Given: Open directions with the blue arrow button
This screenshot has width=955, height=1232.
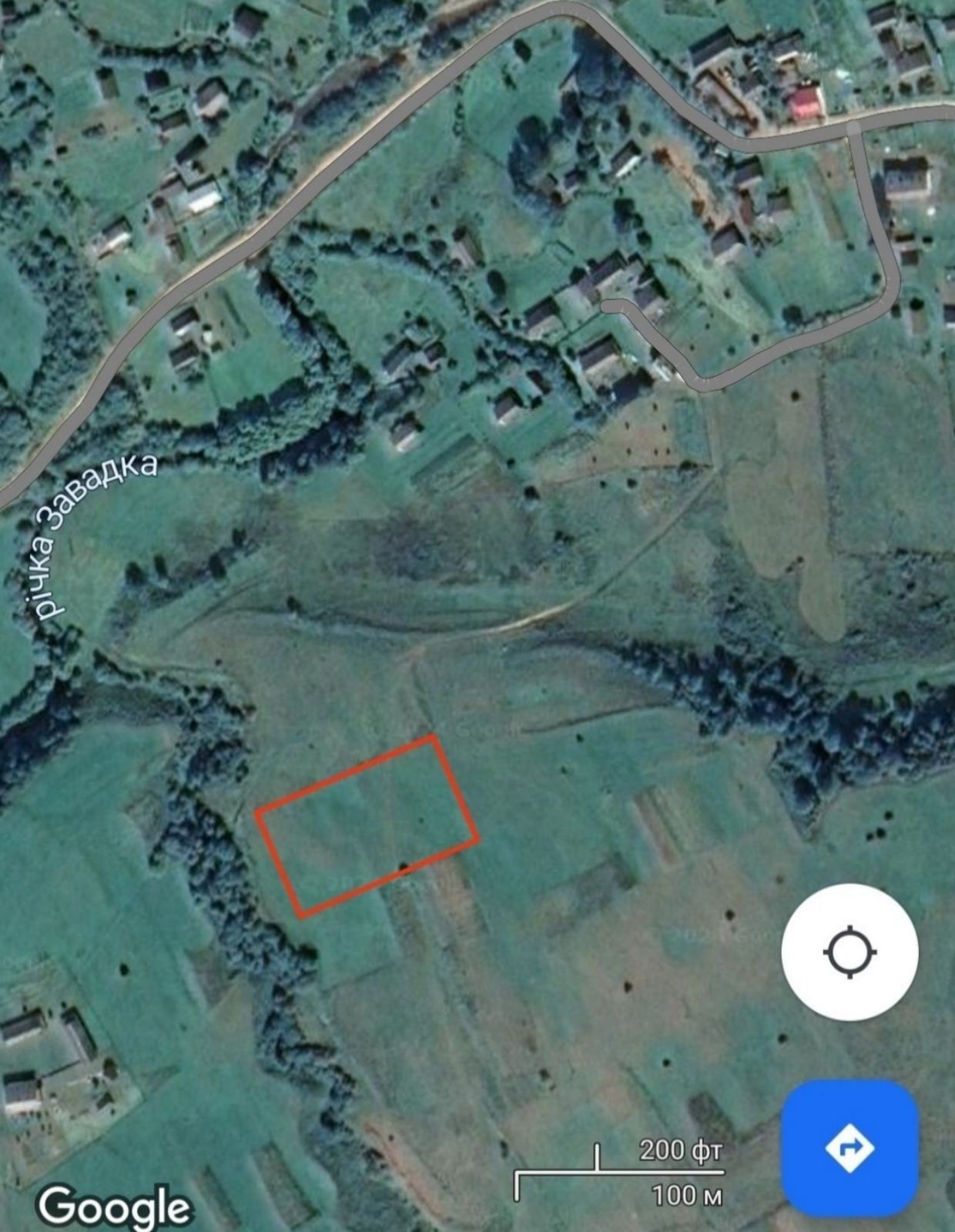Looking at the screenshot, I should coord(849,1148).
